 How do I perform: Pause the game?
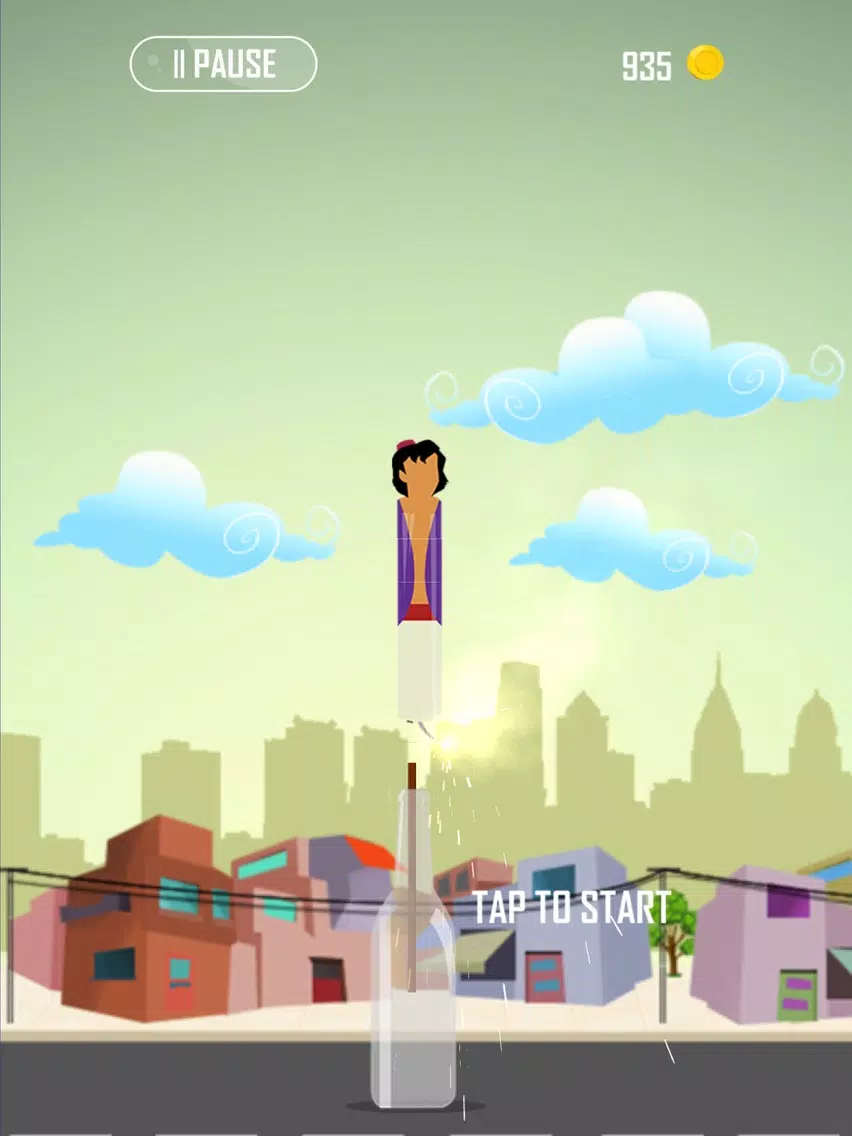pyautogui.click(x=223, y=64)
